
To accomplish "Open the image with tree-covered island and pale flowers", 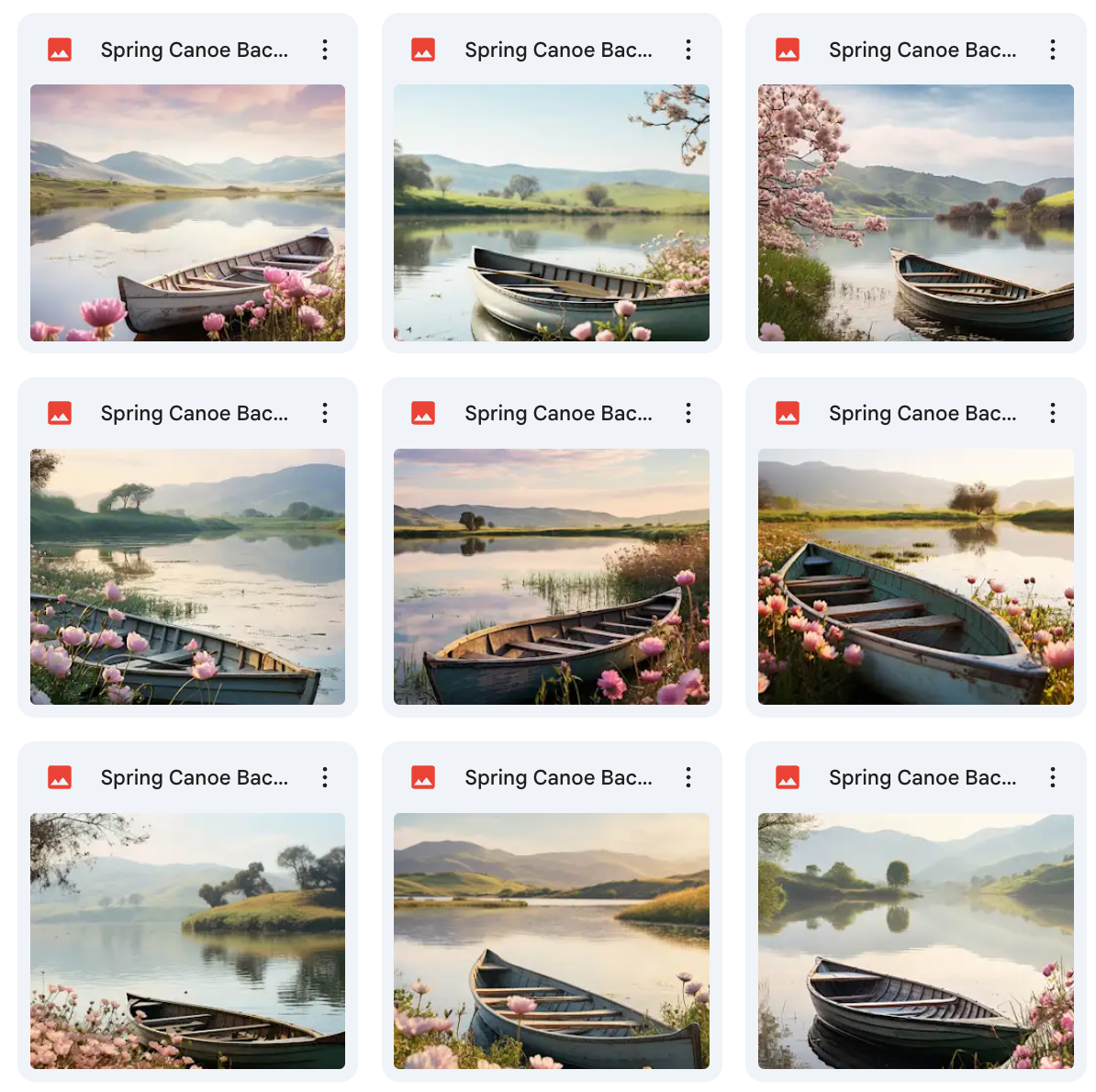I will coord(187,941).
